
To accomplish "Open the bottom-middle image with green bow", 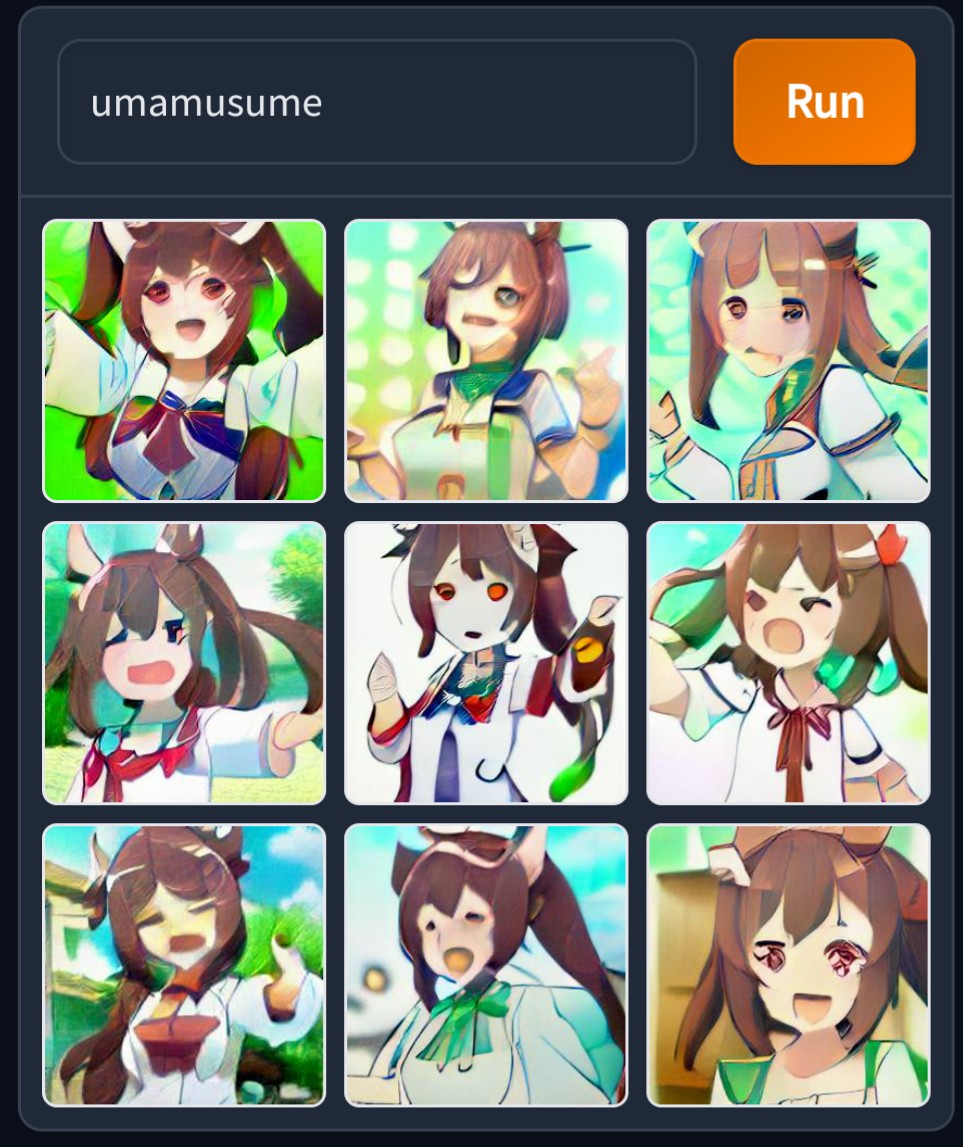I will [x=486, y=964].
